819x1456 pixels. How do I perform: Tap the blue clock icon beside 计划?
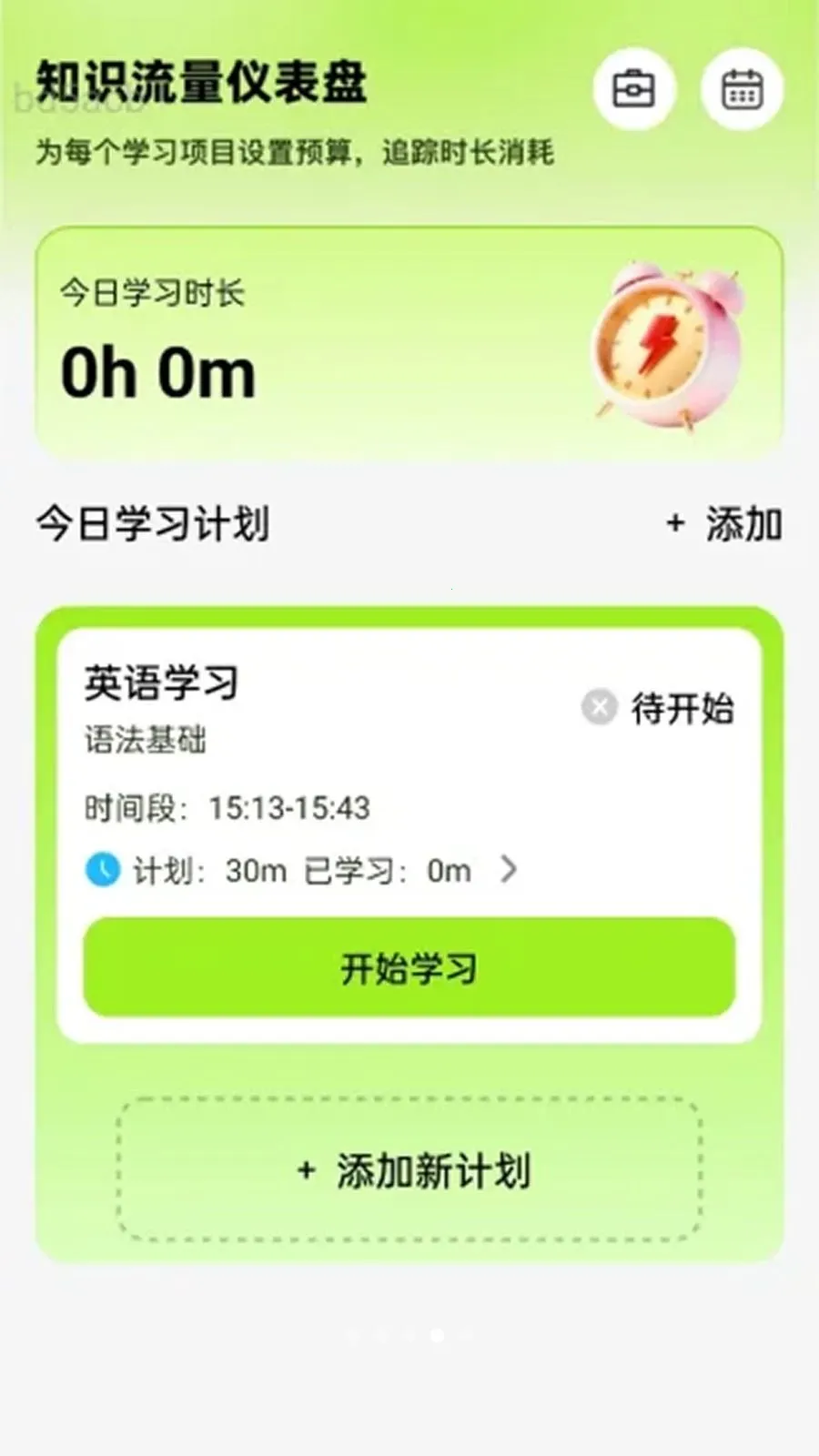point(103,871)
